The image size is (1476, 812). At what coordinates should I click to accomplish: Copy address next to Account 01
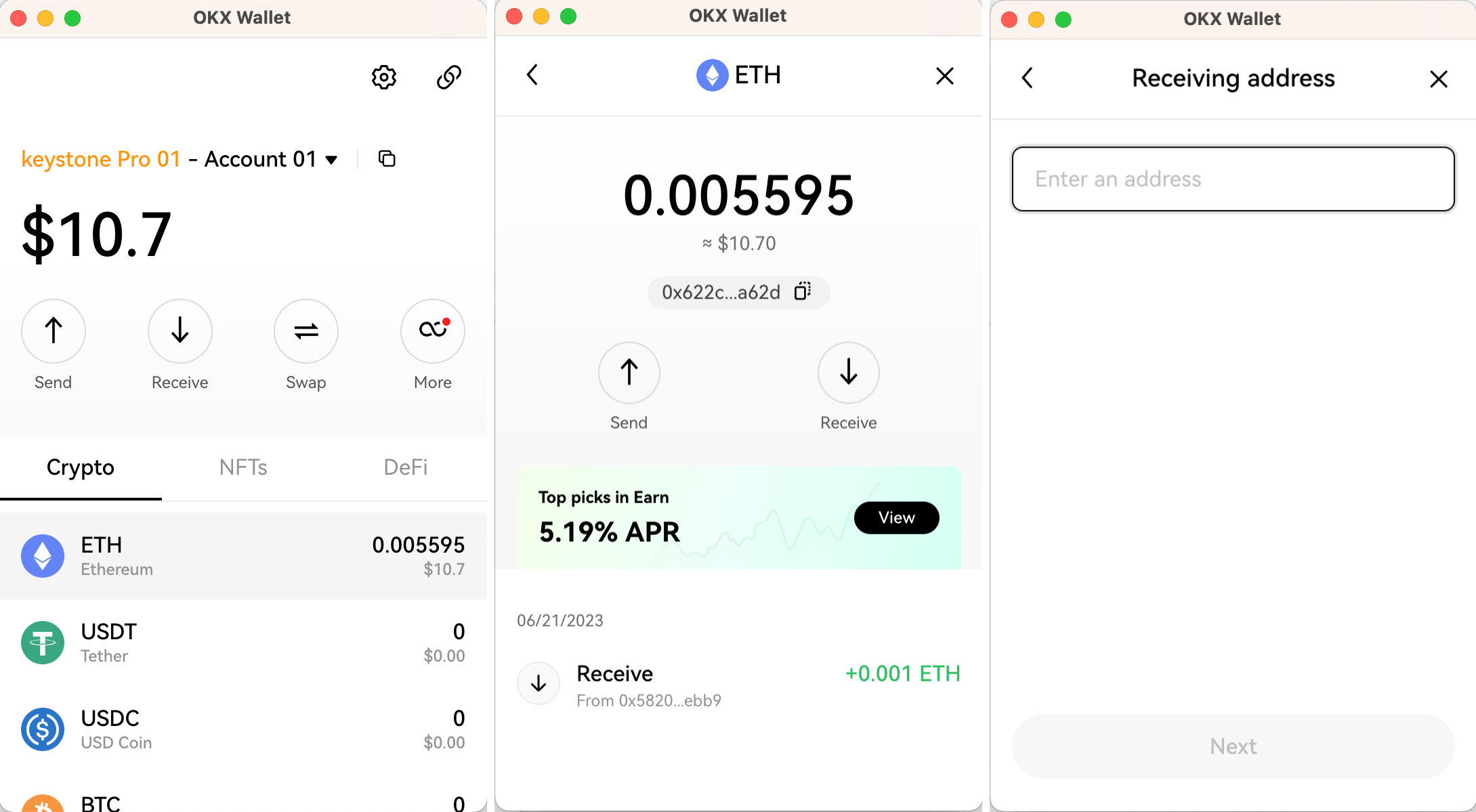pyautogui.click(x=387, y=159)
